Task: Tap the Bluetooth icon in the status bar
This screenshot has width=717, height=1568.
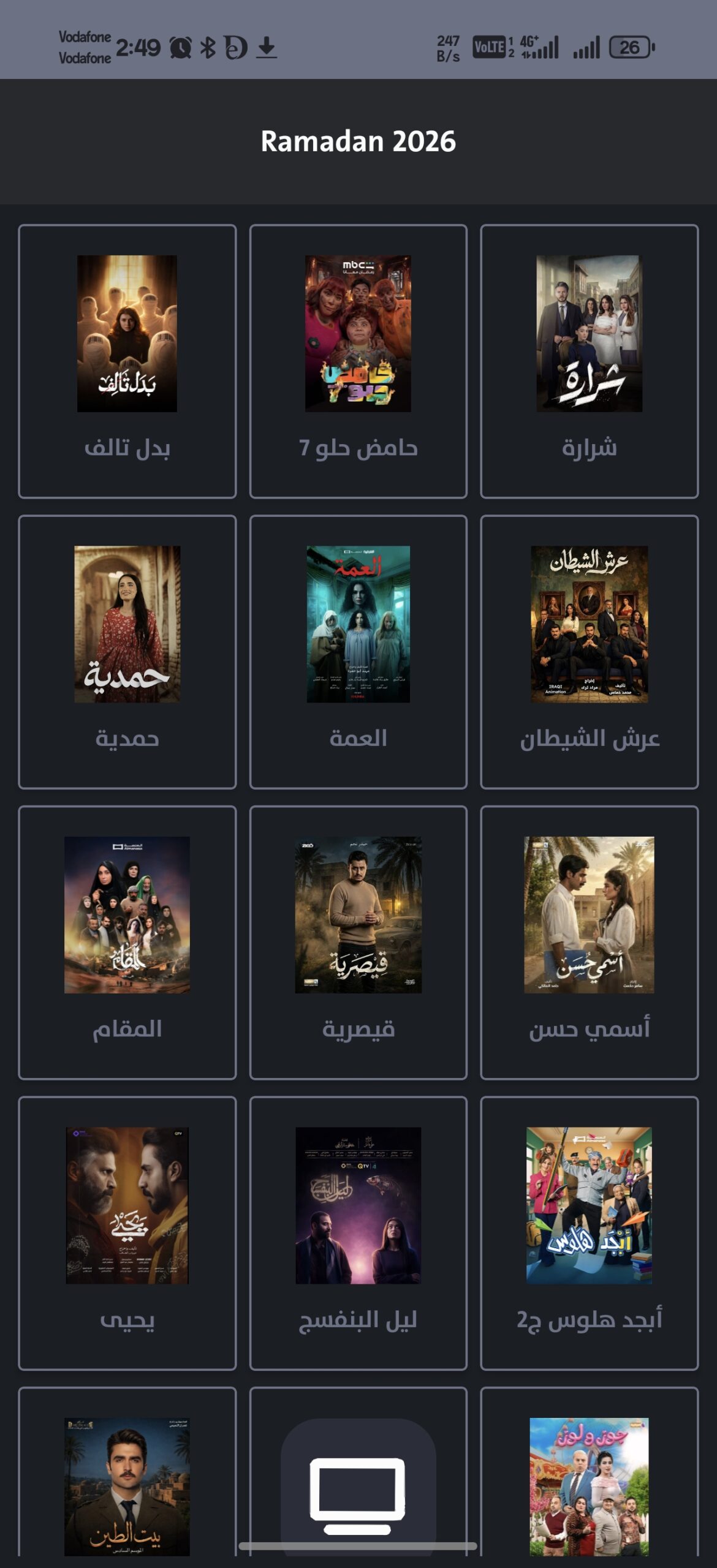Action: point(208,48)
